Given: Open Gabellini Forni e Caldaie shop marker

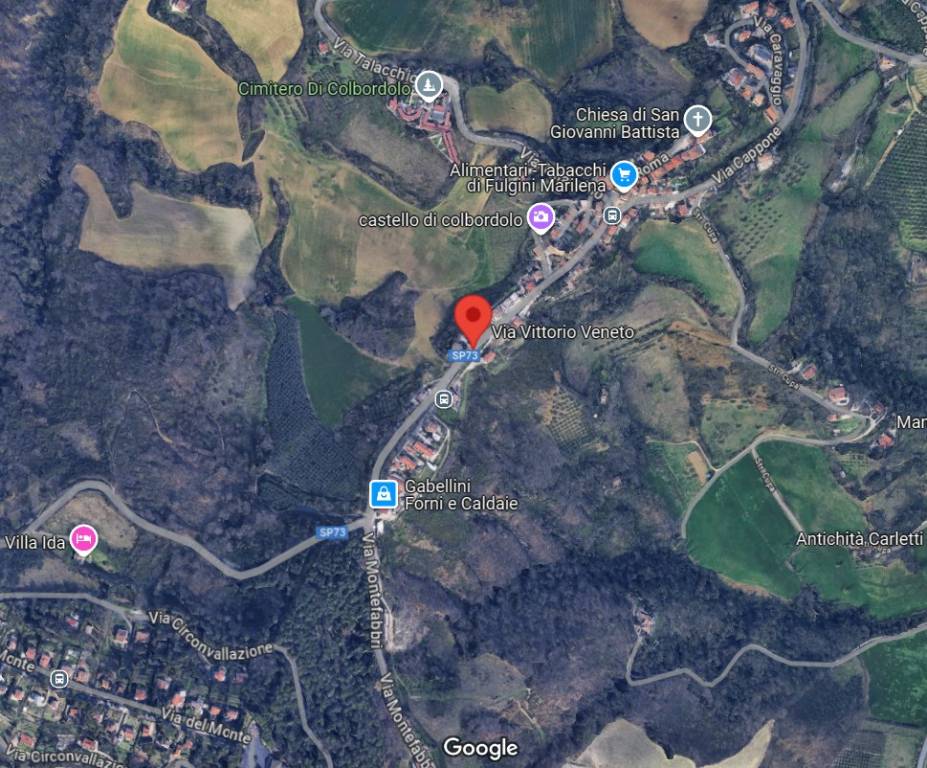Looking at the screenshot, I should tap(382, 493).
